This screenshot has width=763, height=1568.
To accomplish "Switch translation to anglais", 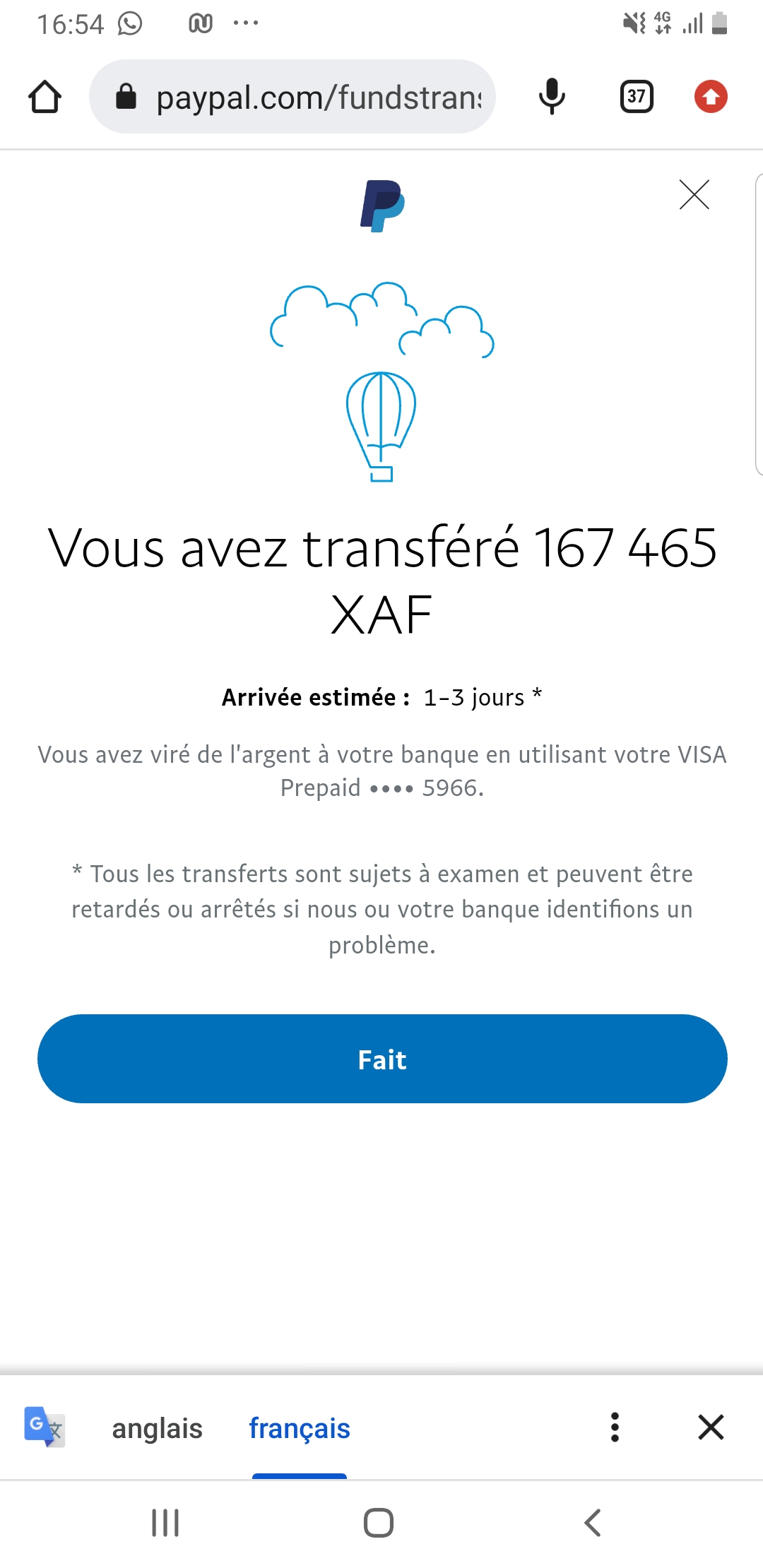I will (157, 1428).
